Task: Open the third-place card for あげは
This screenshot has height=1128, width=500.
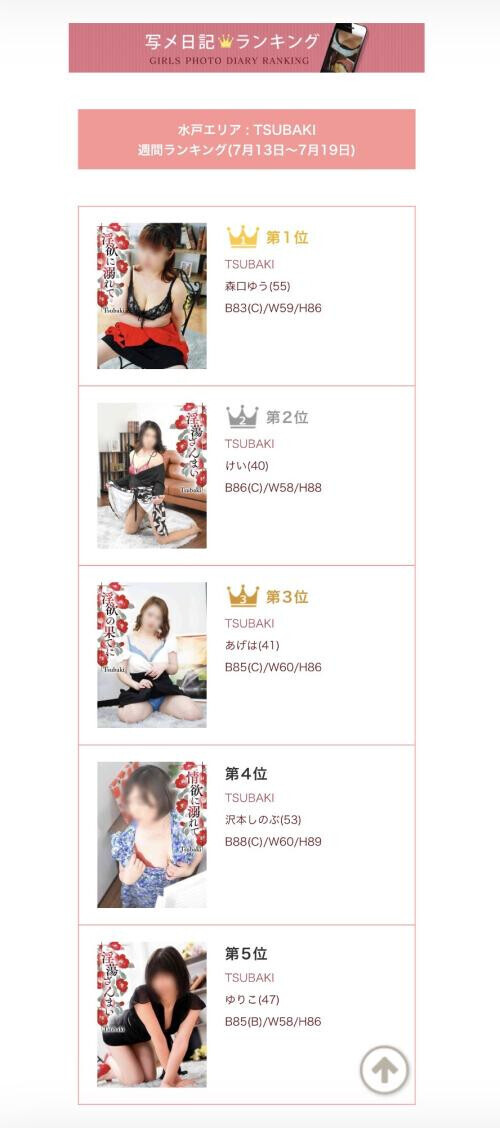Action: point(246,655)
